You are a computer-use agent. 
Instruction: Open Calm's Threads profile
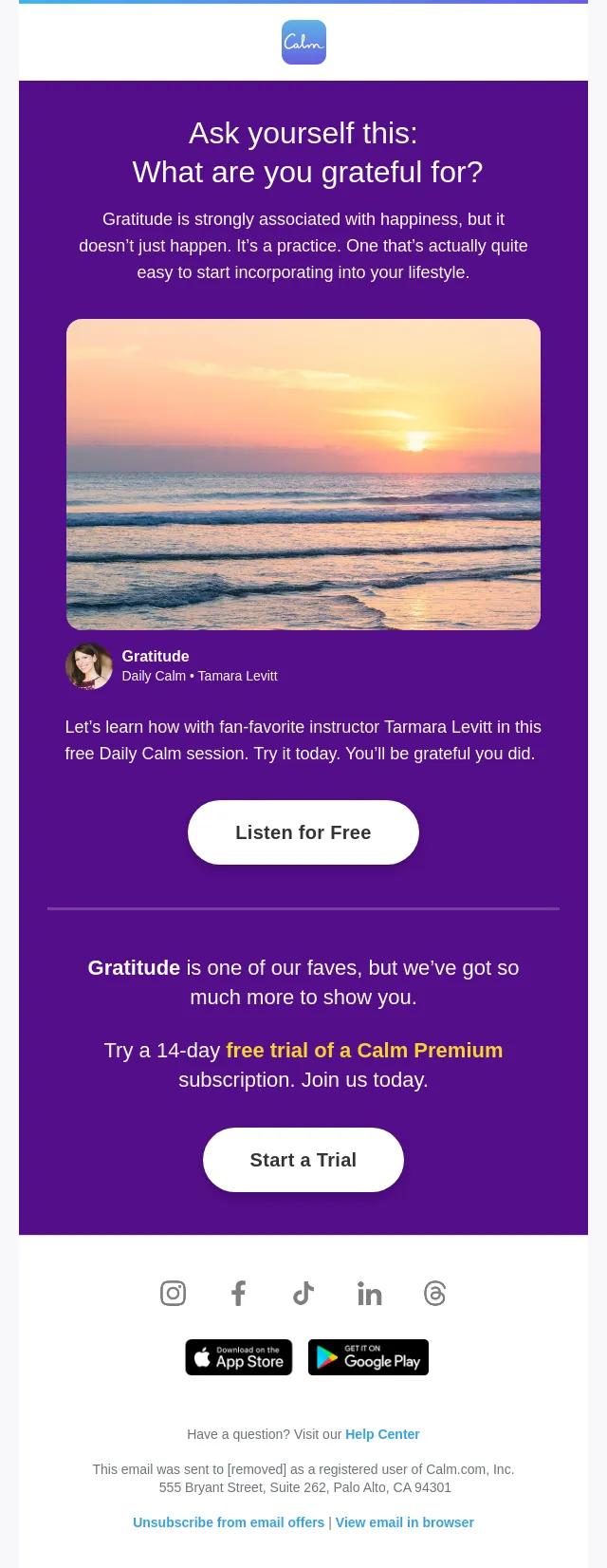click(x=435, y=1294)
